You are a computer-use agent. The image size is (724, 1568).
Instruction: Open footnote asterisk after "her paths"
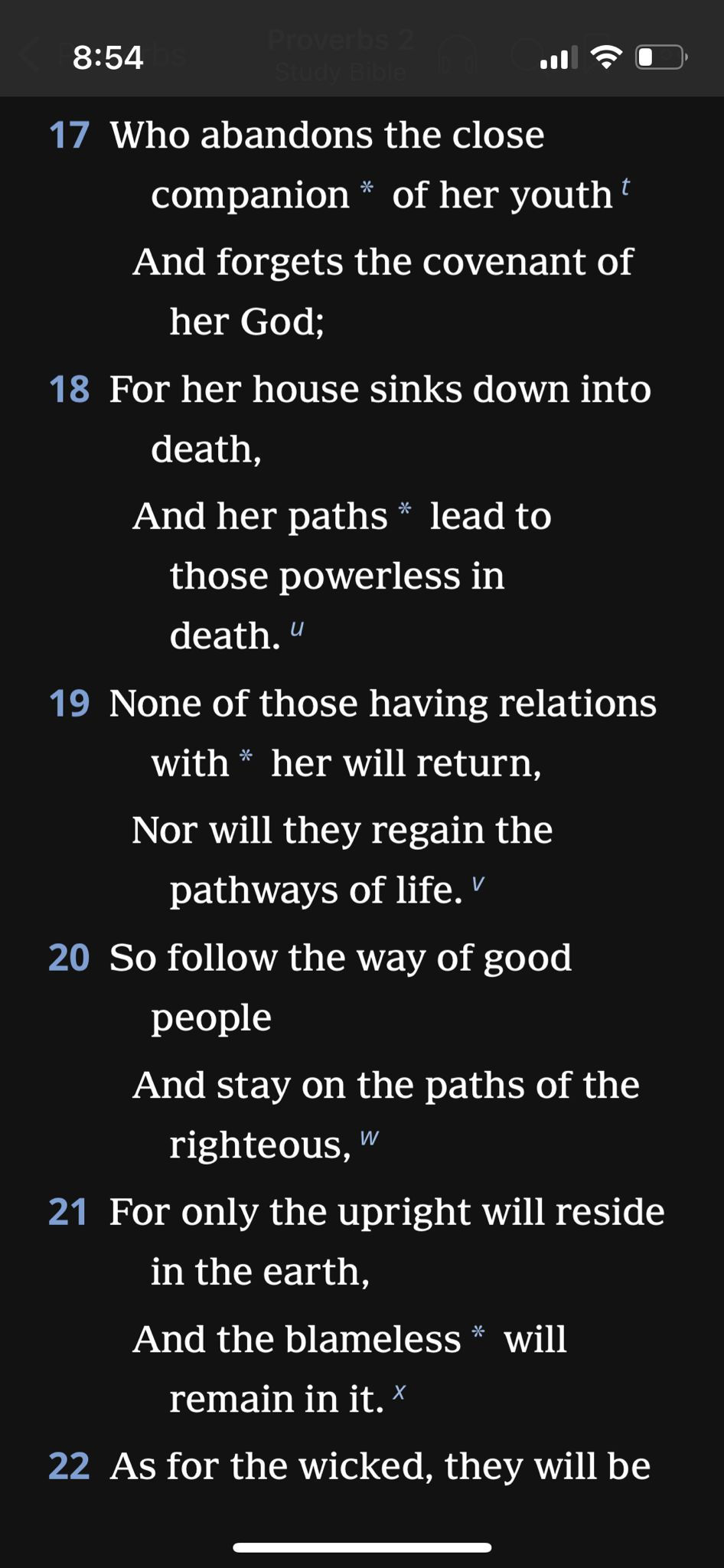pos(405,508)
